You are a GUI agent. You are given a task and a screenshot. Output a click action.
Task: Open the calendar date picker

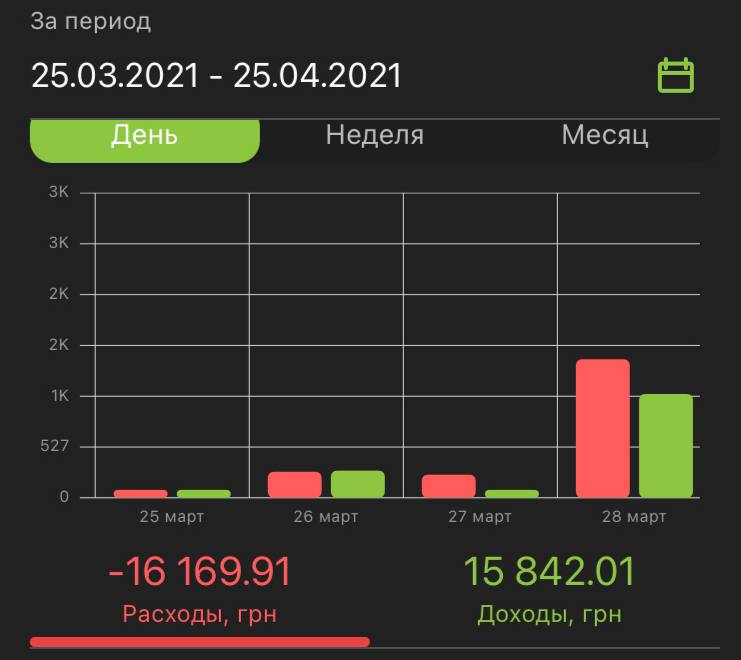point(675,76)
